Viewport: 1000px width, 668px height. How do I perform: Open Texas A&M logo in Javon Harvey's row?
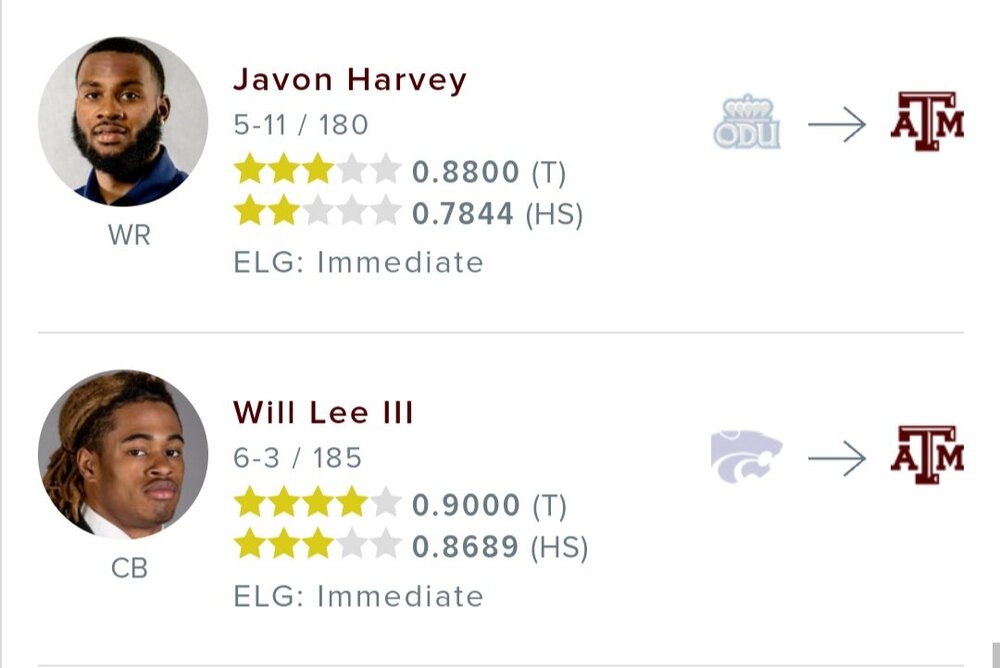pyautogui.click(x=926, y=122)
